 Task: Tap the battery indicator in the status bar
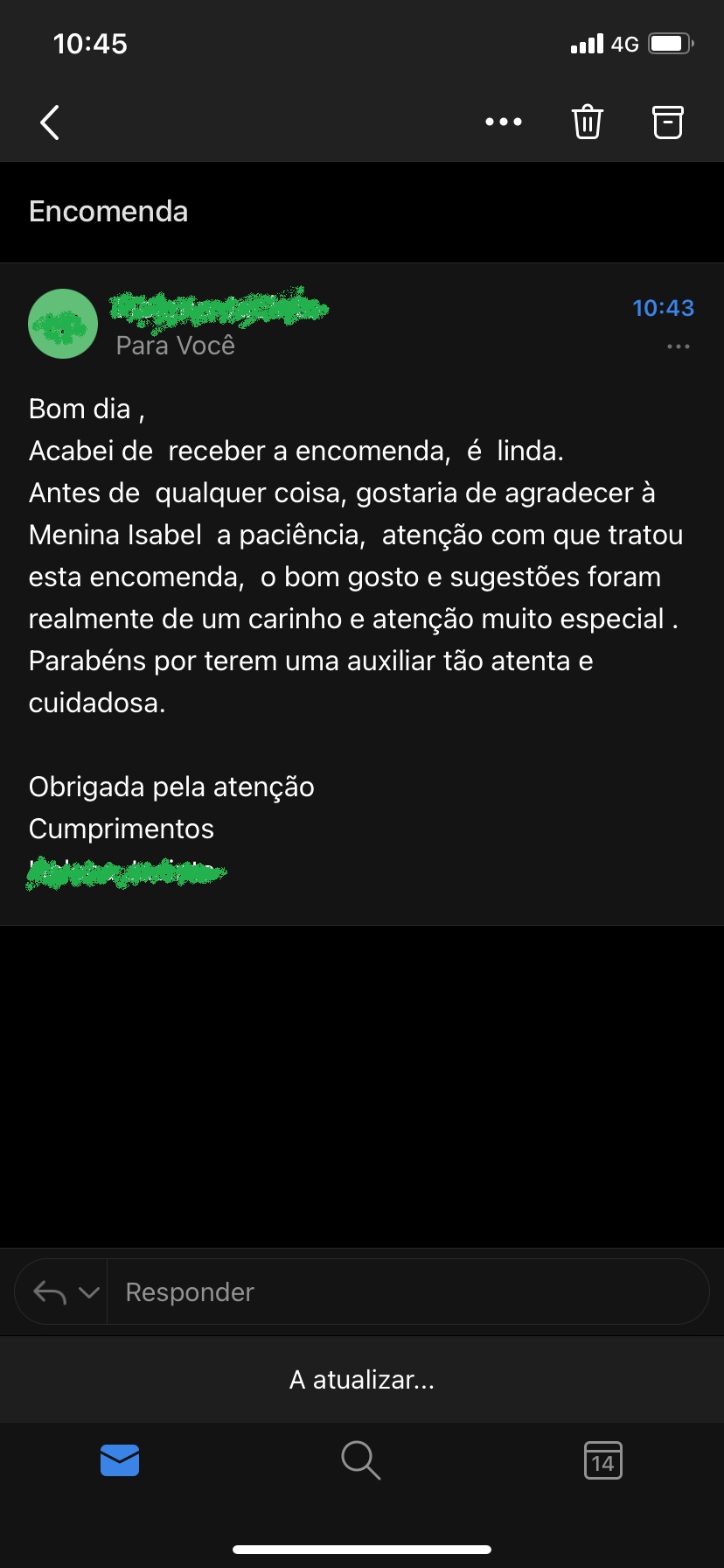point(669,43)
